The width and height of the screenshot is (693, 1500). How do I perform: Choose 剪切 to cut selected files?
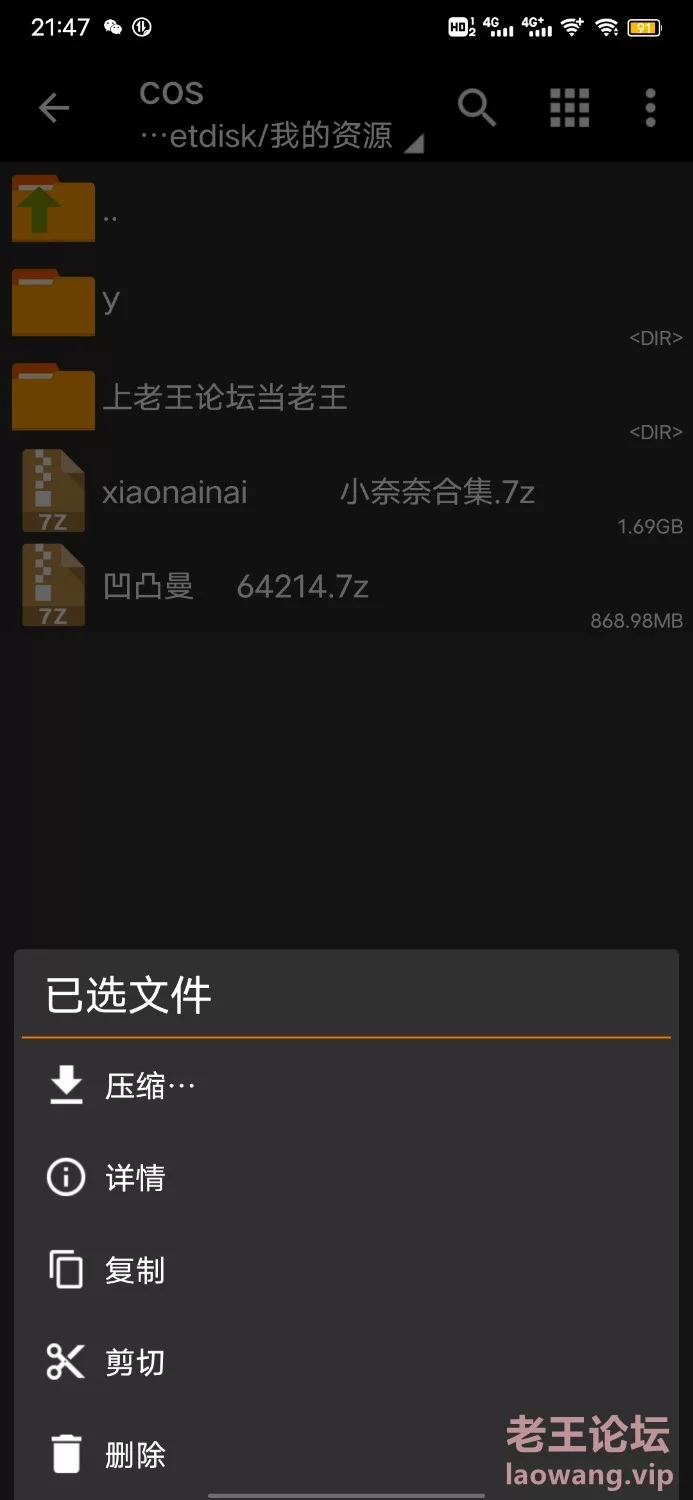point(134,1362)
